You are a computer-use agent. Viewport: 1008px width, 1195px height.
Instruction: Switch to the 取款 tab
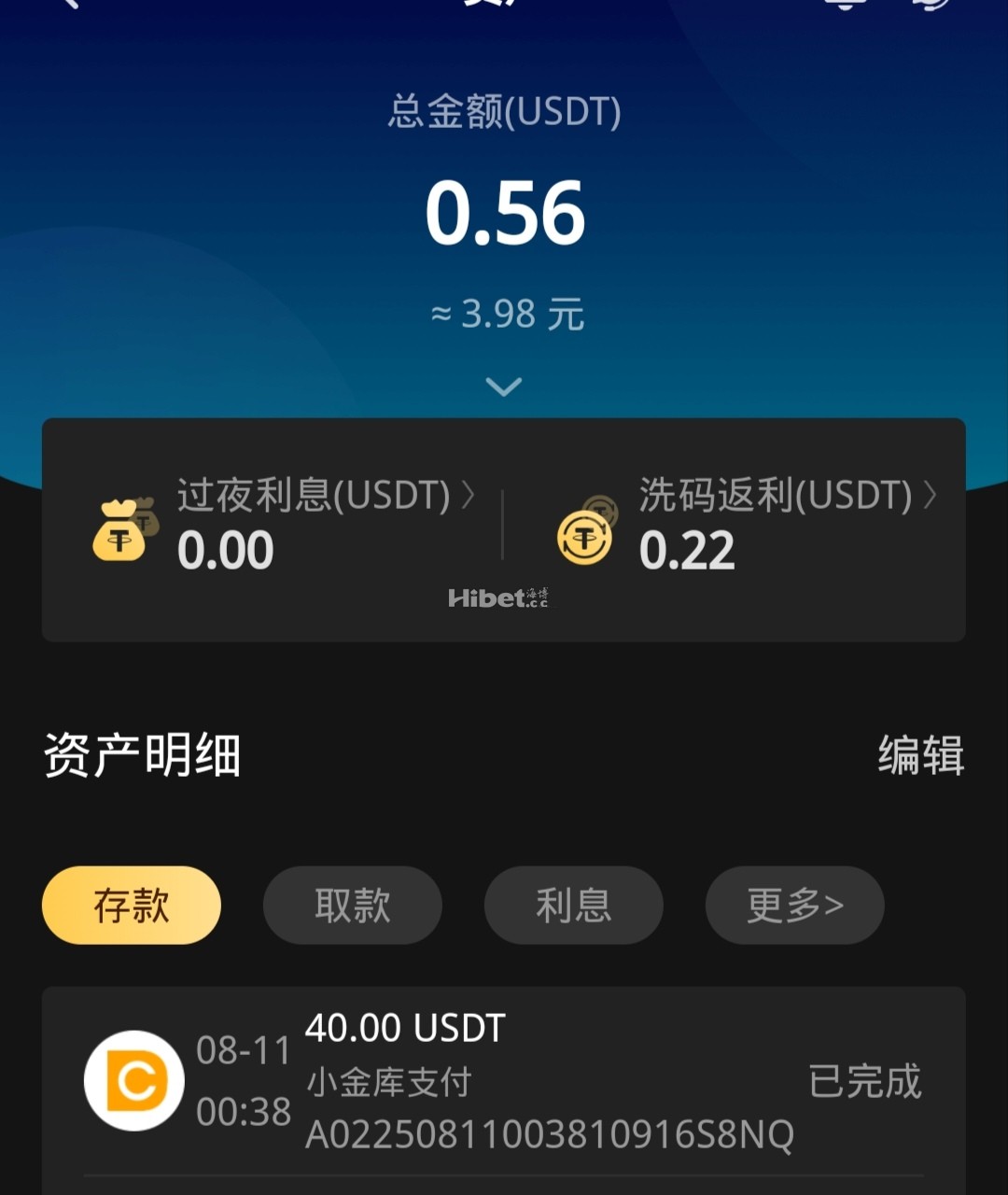click(x=352, y=904)
